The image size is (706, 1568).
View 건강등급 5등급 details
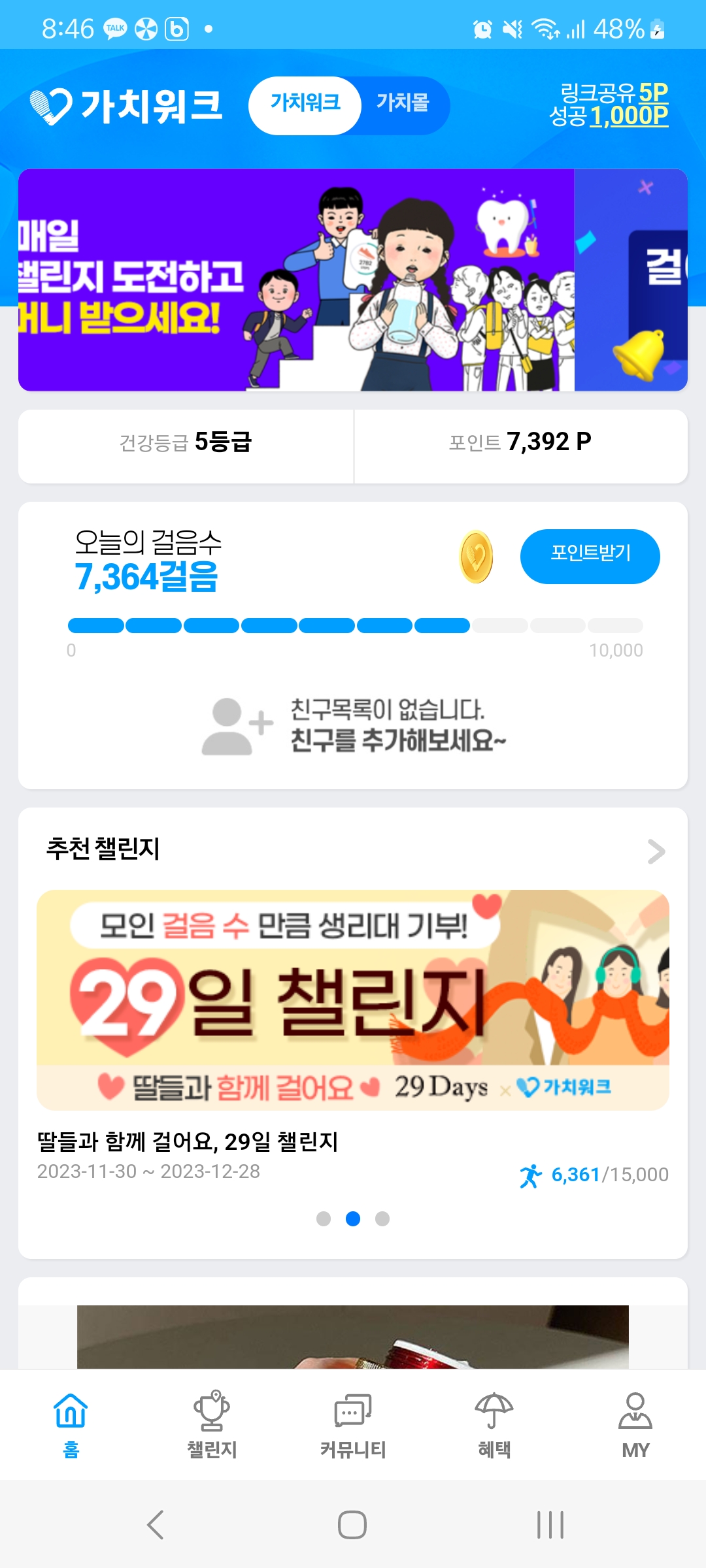click(186, 443)
